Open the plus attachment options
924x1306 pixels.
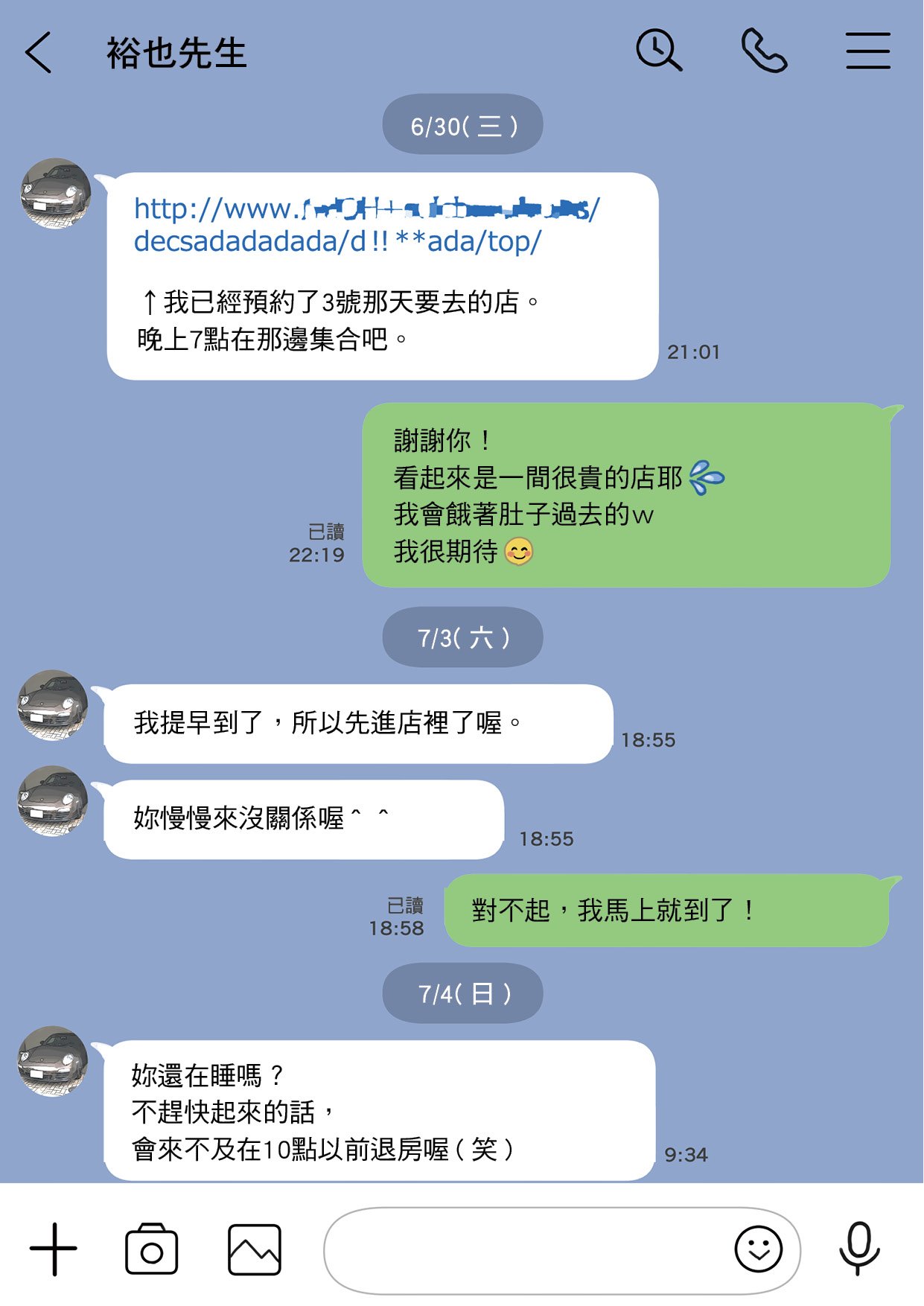click(x=54, y=1249)
